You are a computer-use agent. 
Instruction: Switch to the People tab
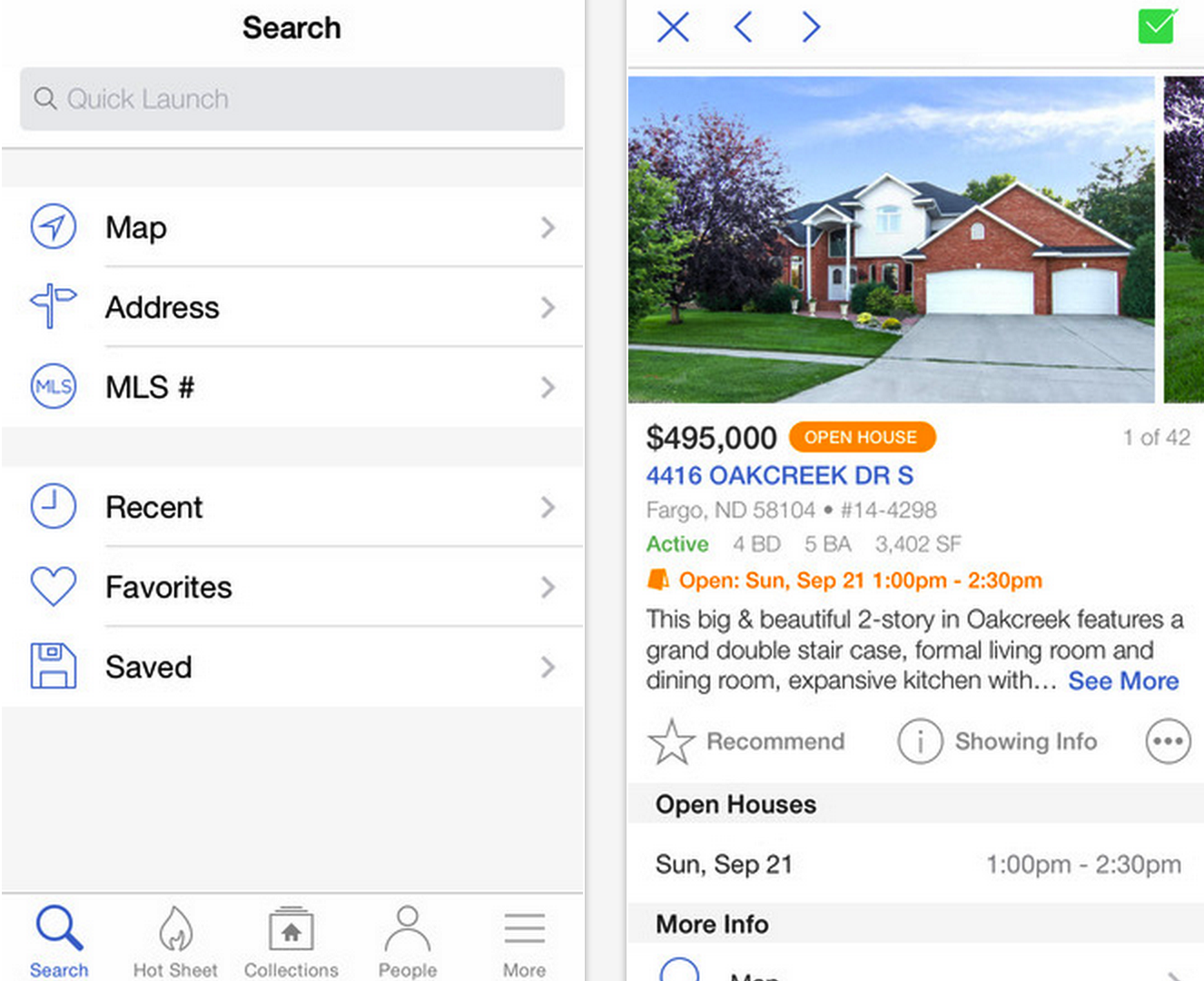[407, 941]
